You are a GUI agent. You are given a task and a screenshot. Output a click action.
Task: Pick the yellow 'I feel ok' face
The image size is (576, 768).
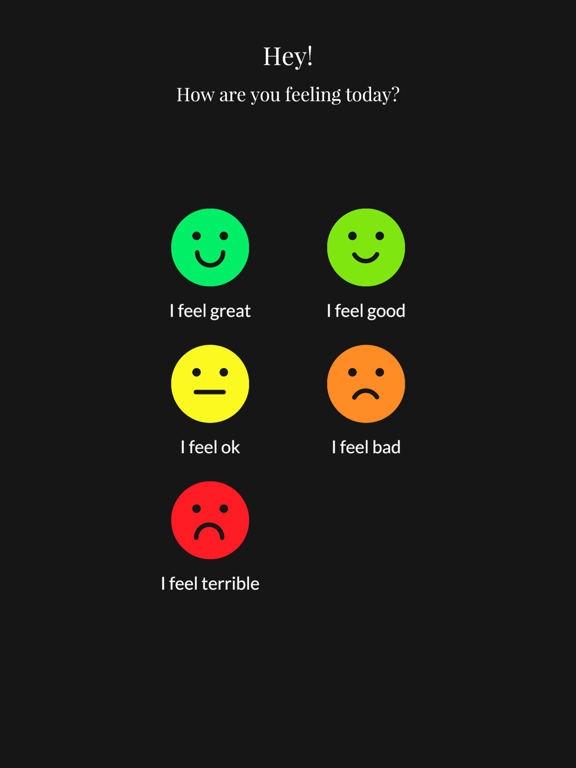pos(210,384)
